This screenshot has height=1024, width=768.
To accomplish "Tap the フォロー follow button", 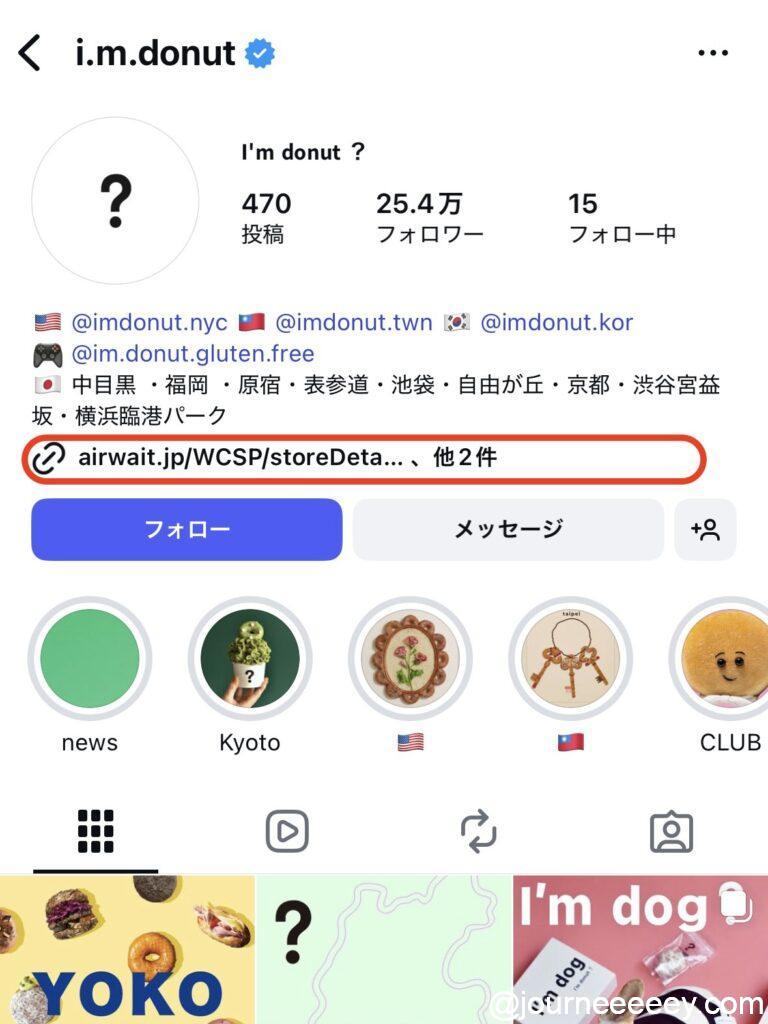I will point(187,529).
